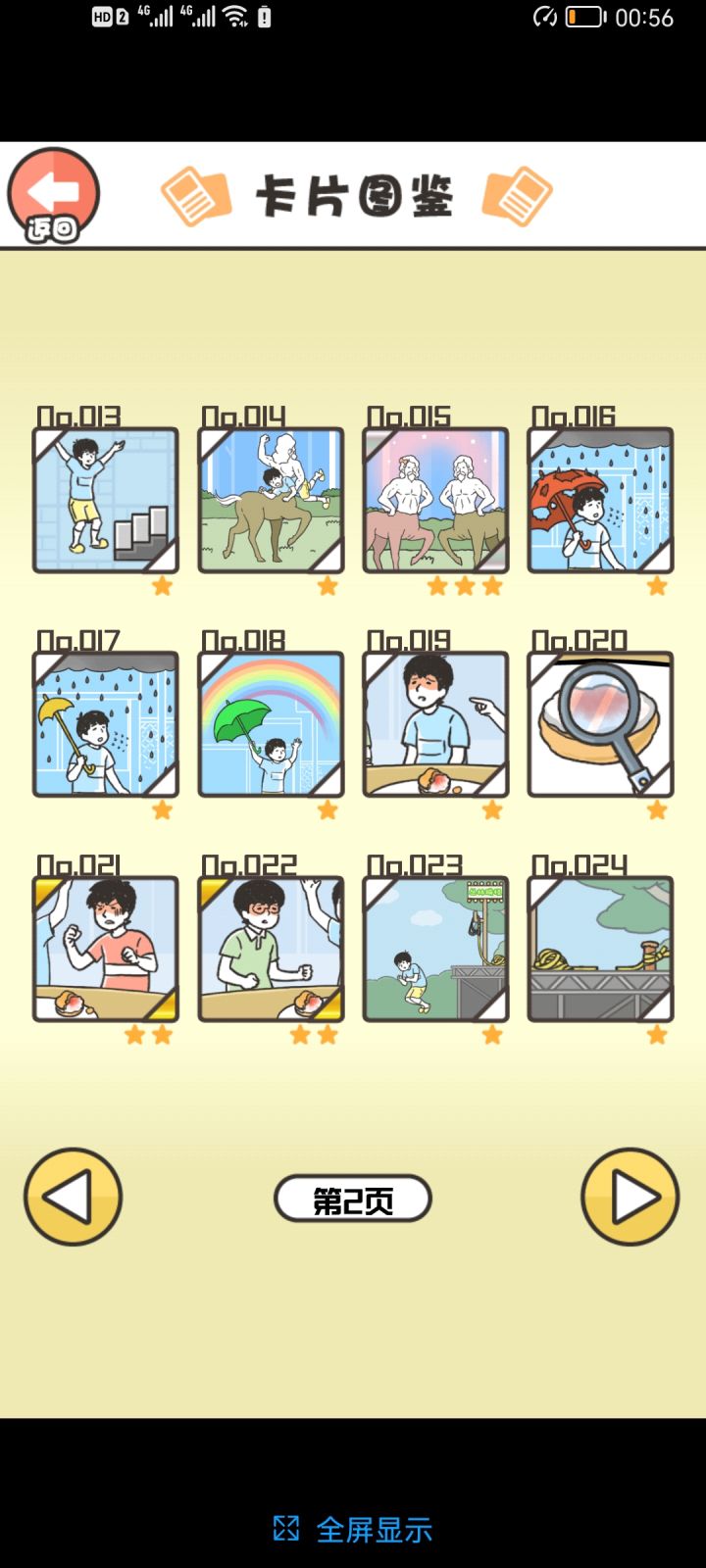
Task: Select the magnifying glass card No.020
Action: [600, 724]
